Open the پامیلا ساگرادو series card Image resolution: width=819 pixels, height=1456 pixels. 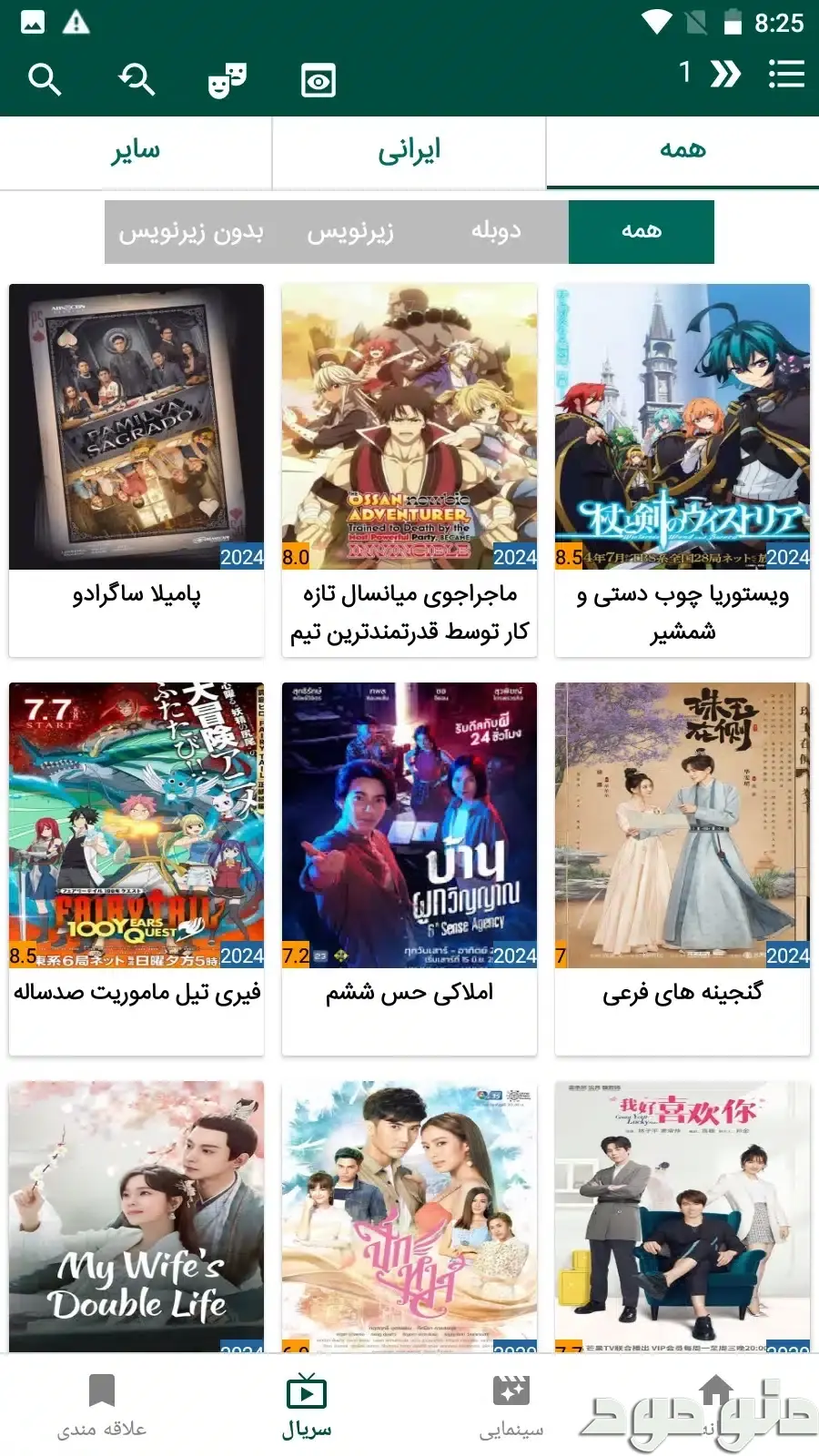coord(136,469)
